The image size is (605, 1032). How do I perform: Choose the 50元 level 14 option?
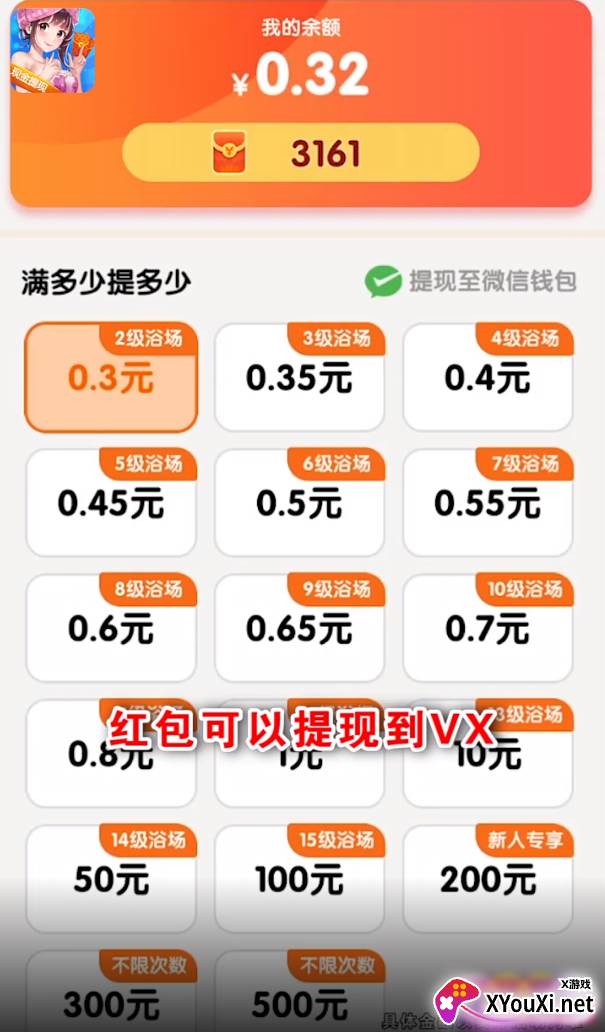[x=111, y=879]
